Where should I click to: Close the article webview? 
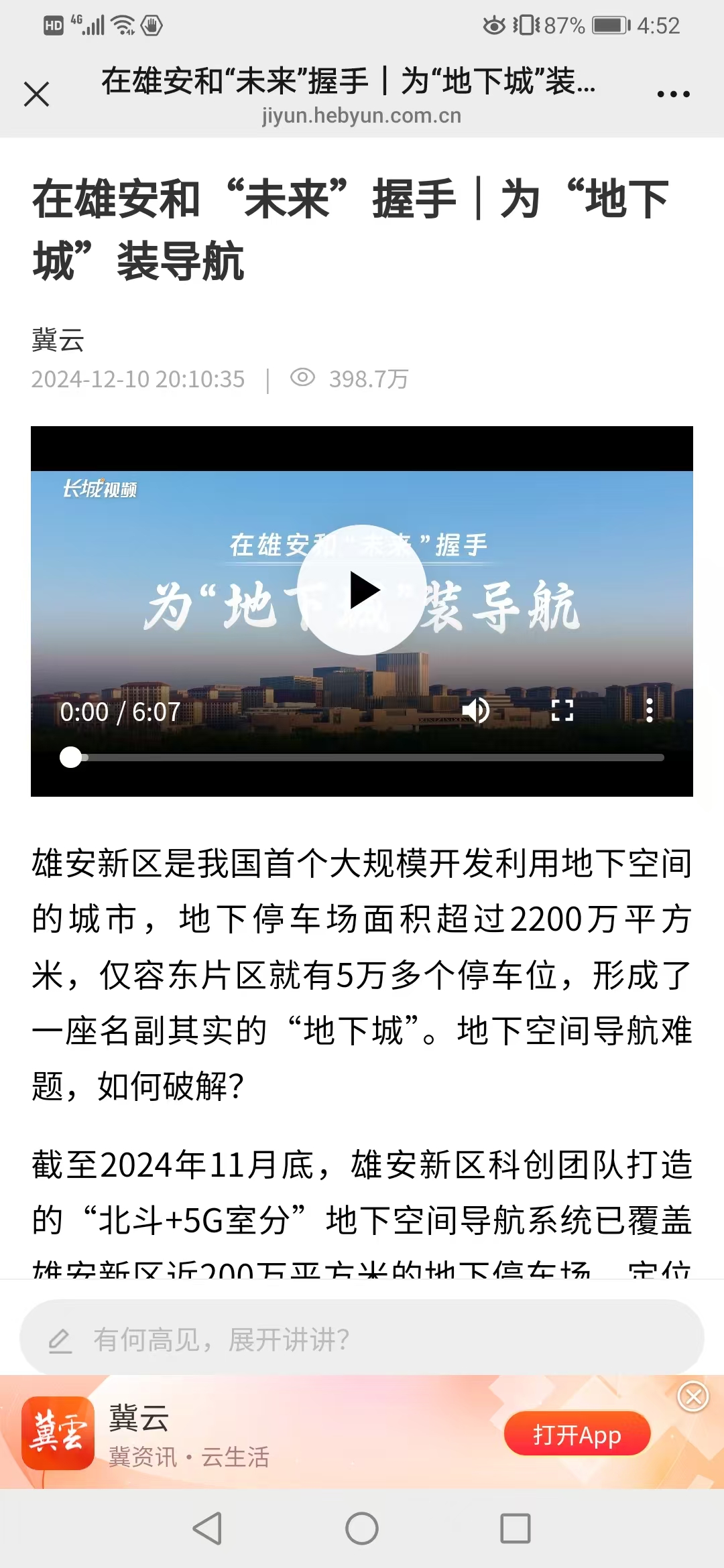tap(37, 94)
